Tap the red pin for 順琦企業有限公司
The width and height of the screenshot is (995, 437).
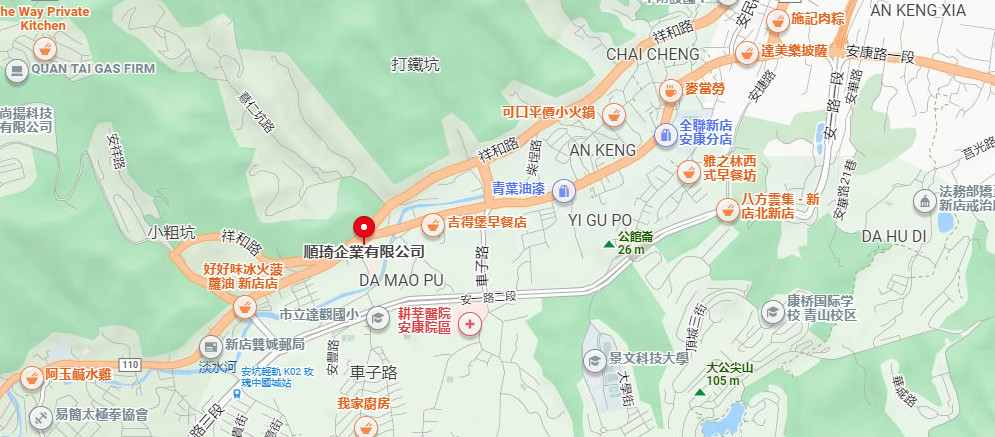click(363, 227)
